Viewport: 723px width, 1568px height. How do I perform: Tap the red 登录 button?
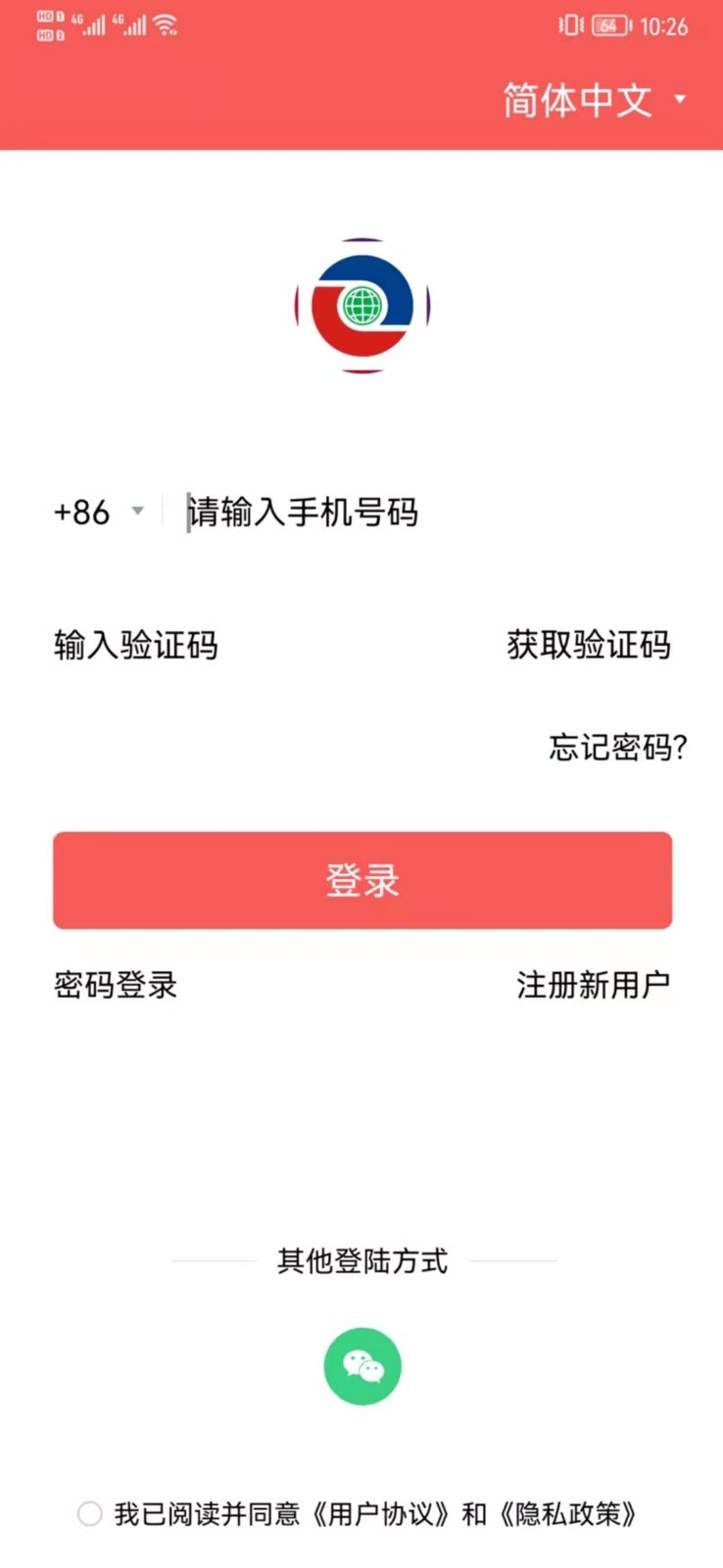tap(361, 880)
